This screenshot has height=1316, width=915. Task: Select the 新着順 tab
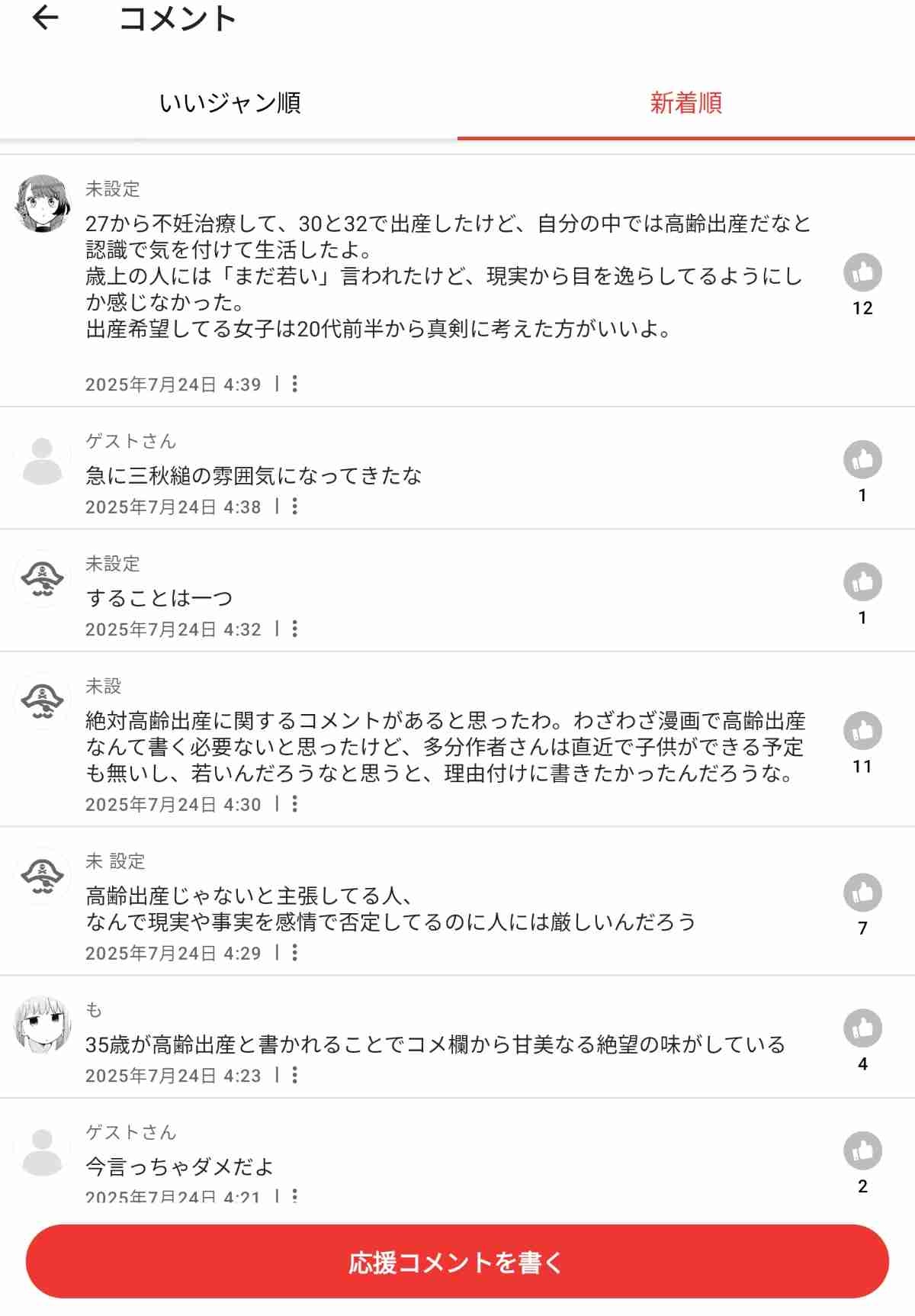685,102
